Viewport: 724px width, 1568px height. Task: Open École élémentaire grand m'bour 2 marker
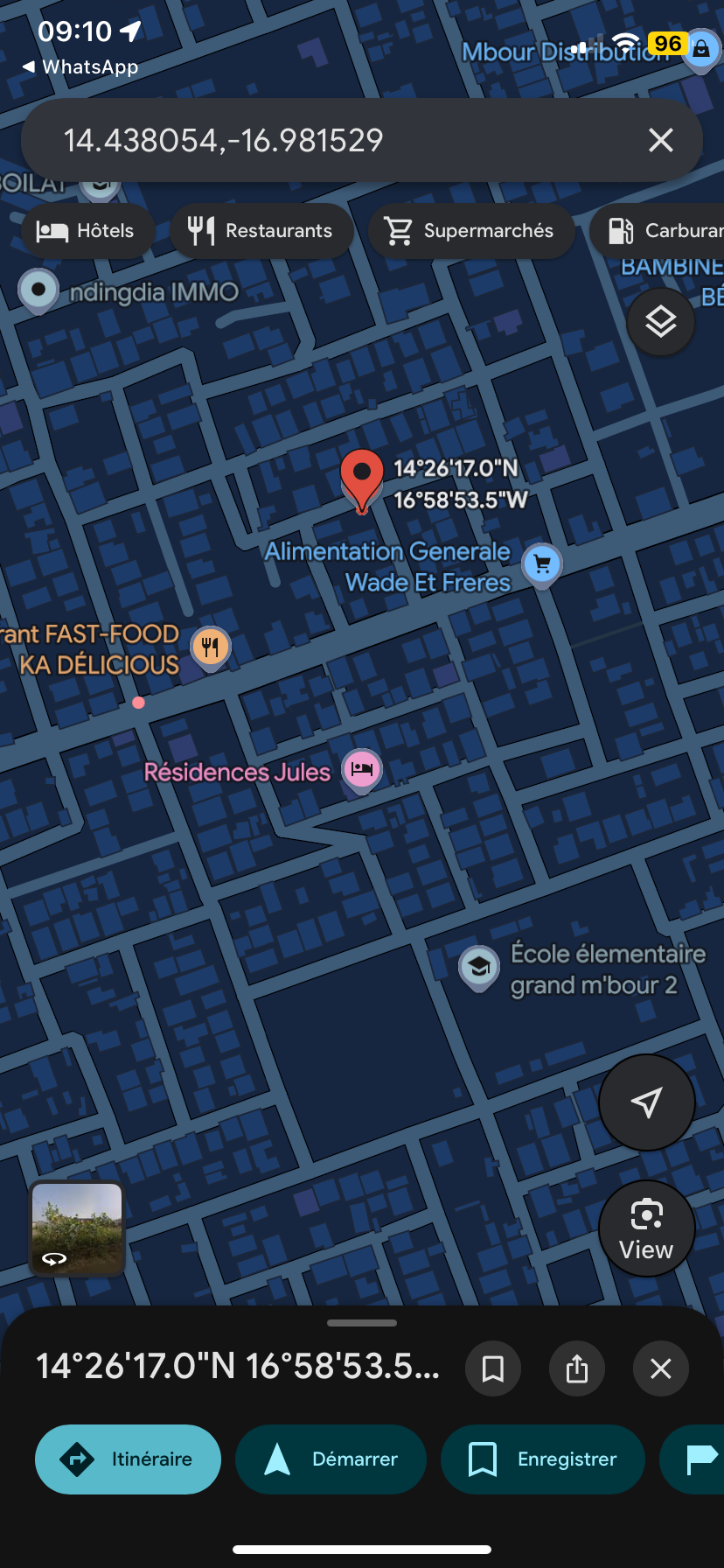click(x=479, y=968)
